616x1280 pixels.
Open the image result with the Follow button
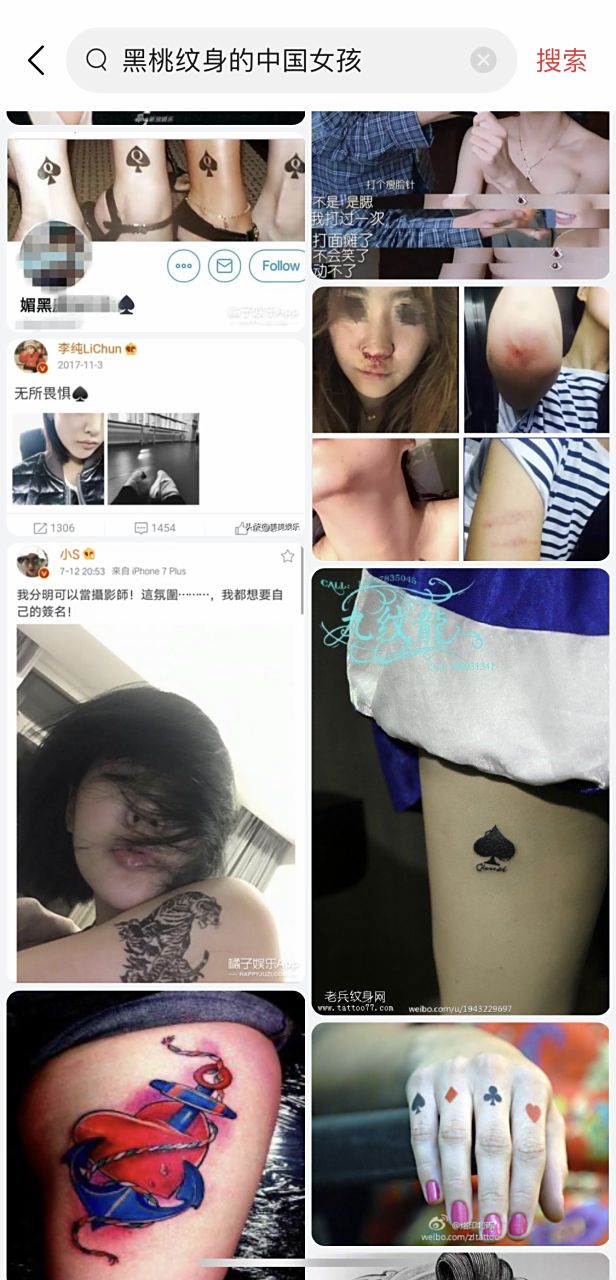coord(156,232)
